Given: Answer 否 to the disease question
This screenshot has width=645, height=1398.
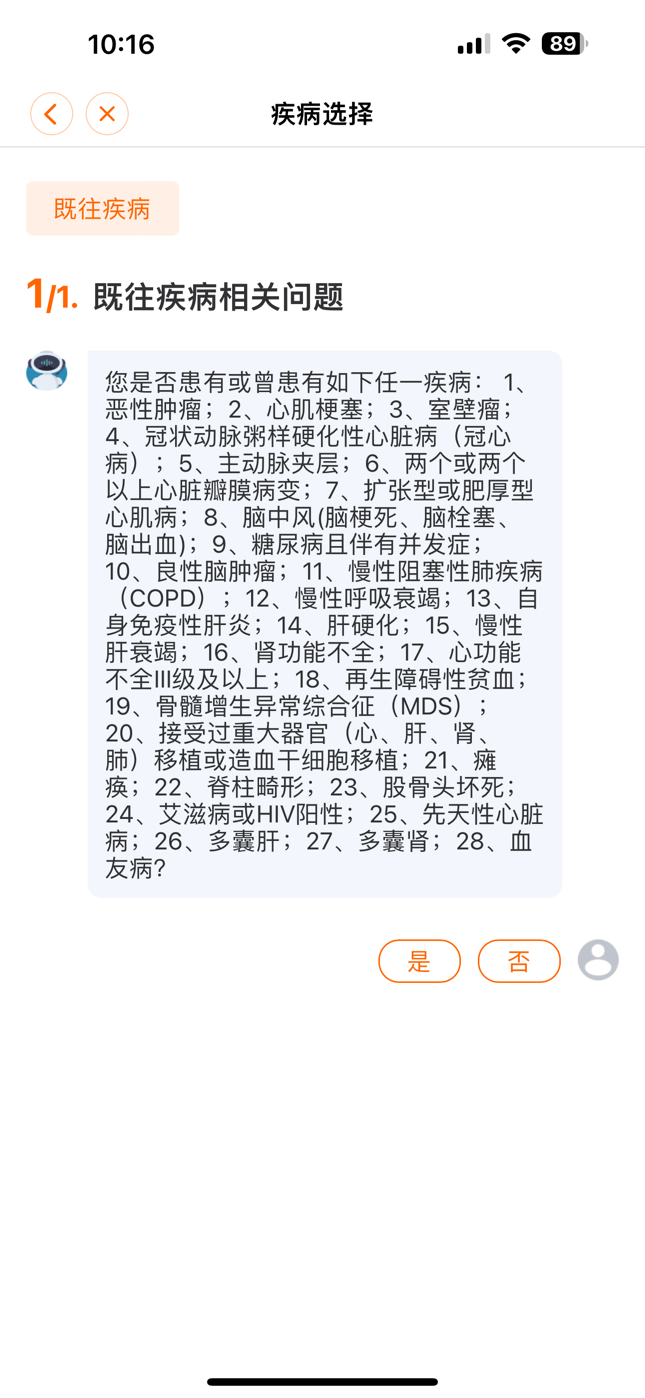Looking at the screenshot, I should [518, 961].
